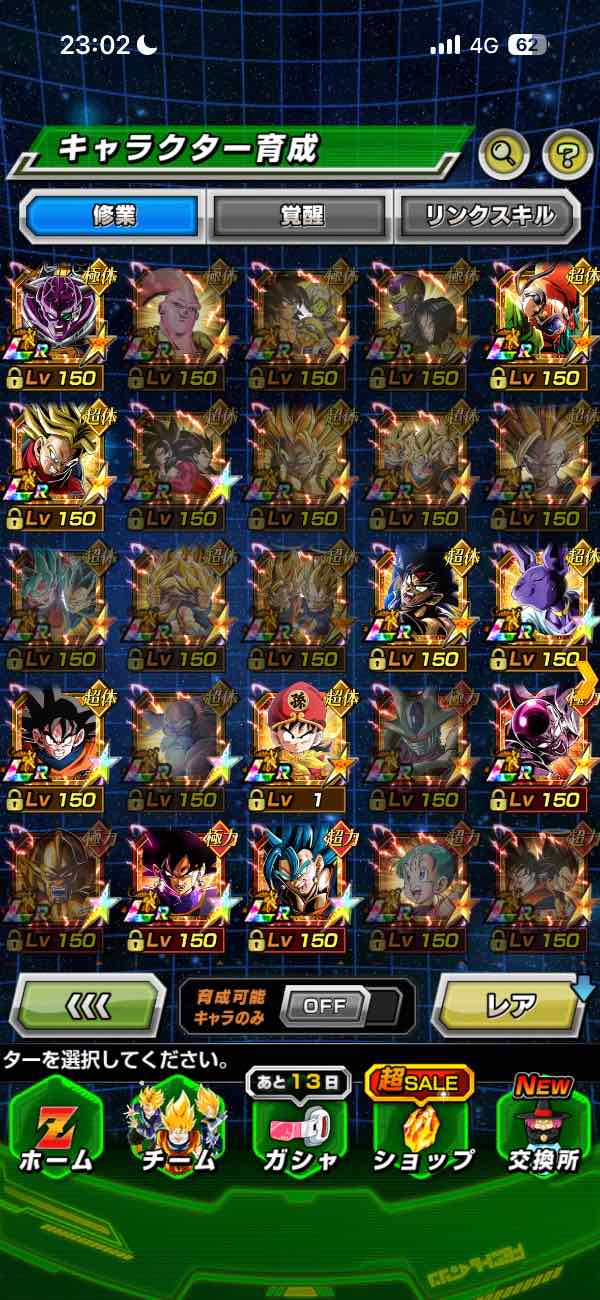Tap the back arrows button
Image resolution: width=600 pixels, height=1300 pixels.
pos(87,1005)
